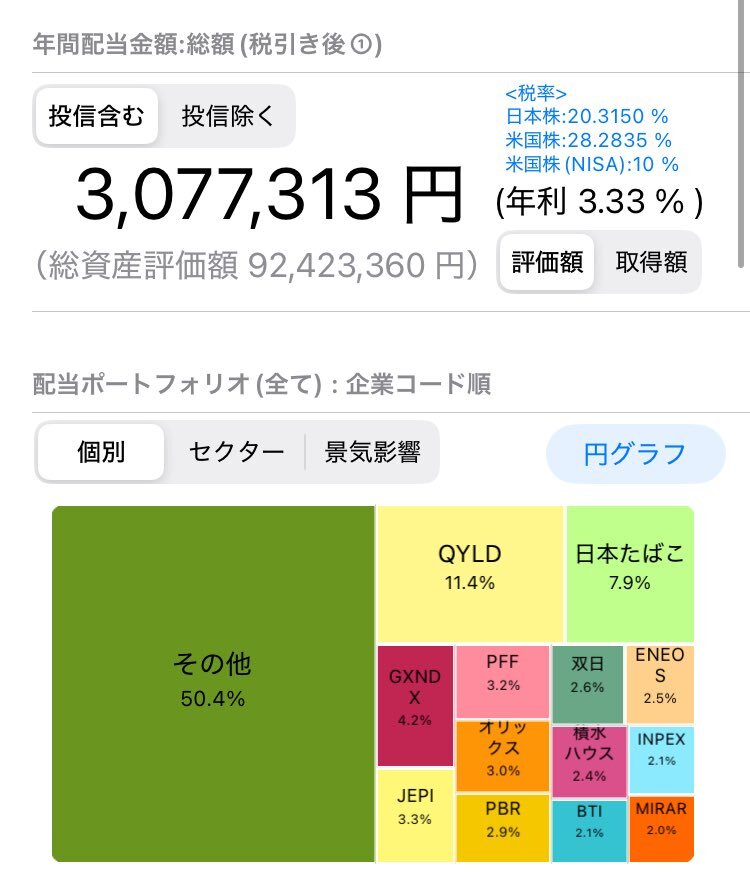Switch to 投信除く segment
The image size is (750, 878).
[x=228, y=116]
